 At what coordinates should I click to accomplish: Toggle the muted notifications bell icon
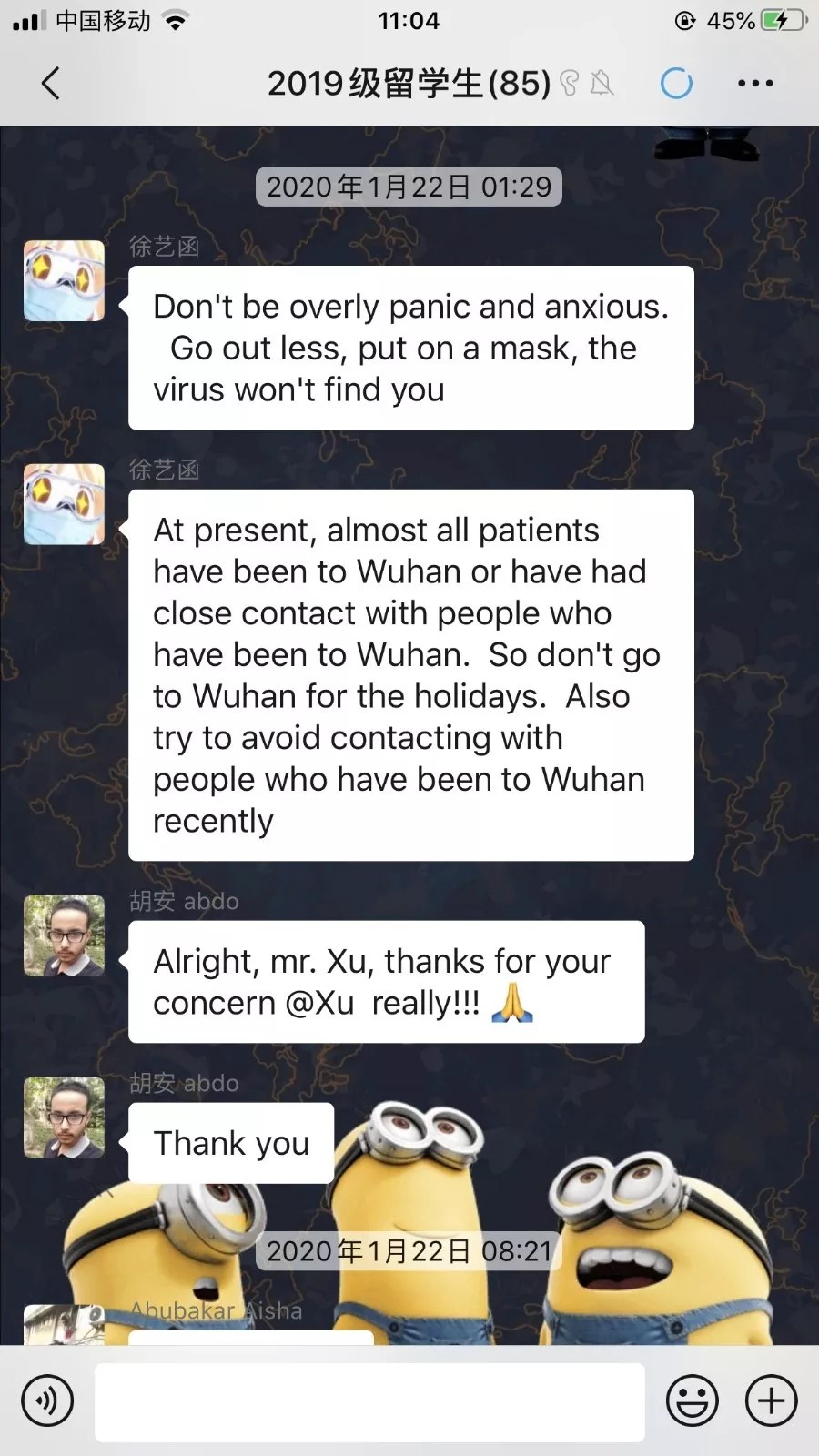(601, 83)
